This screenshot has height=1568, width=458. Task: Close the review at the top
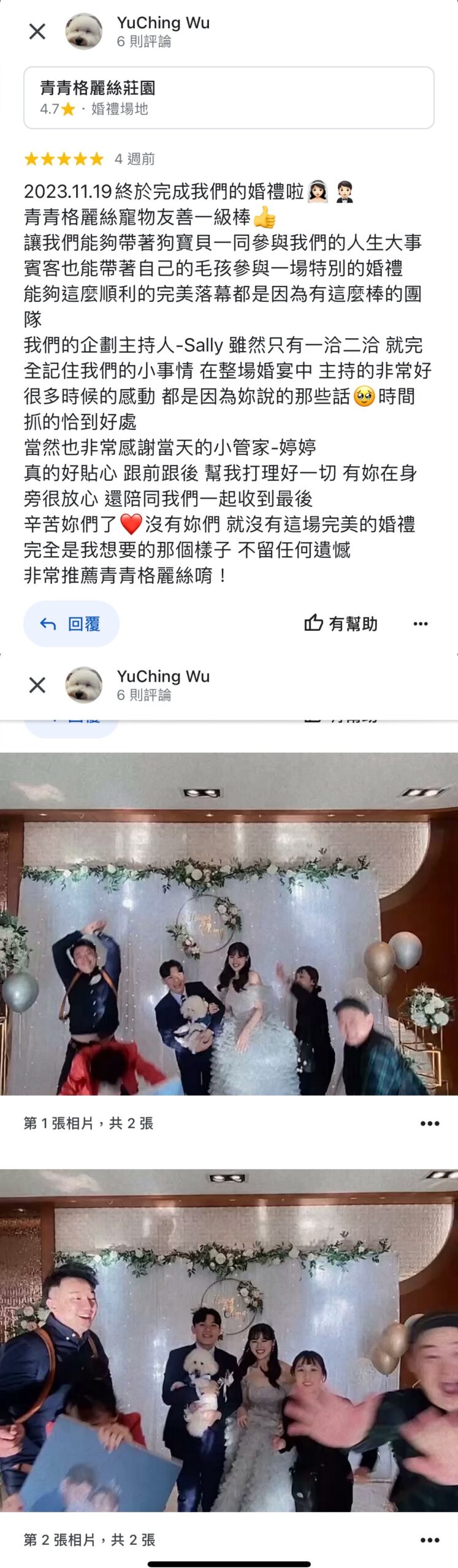[x=37, y=31]
